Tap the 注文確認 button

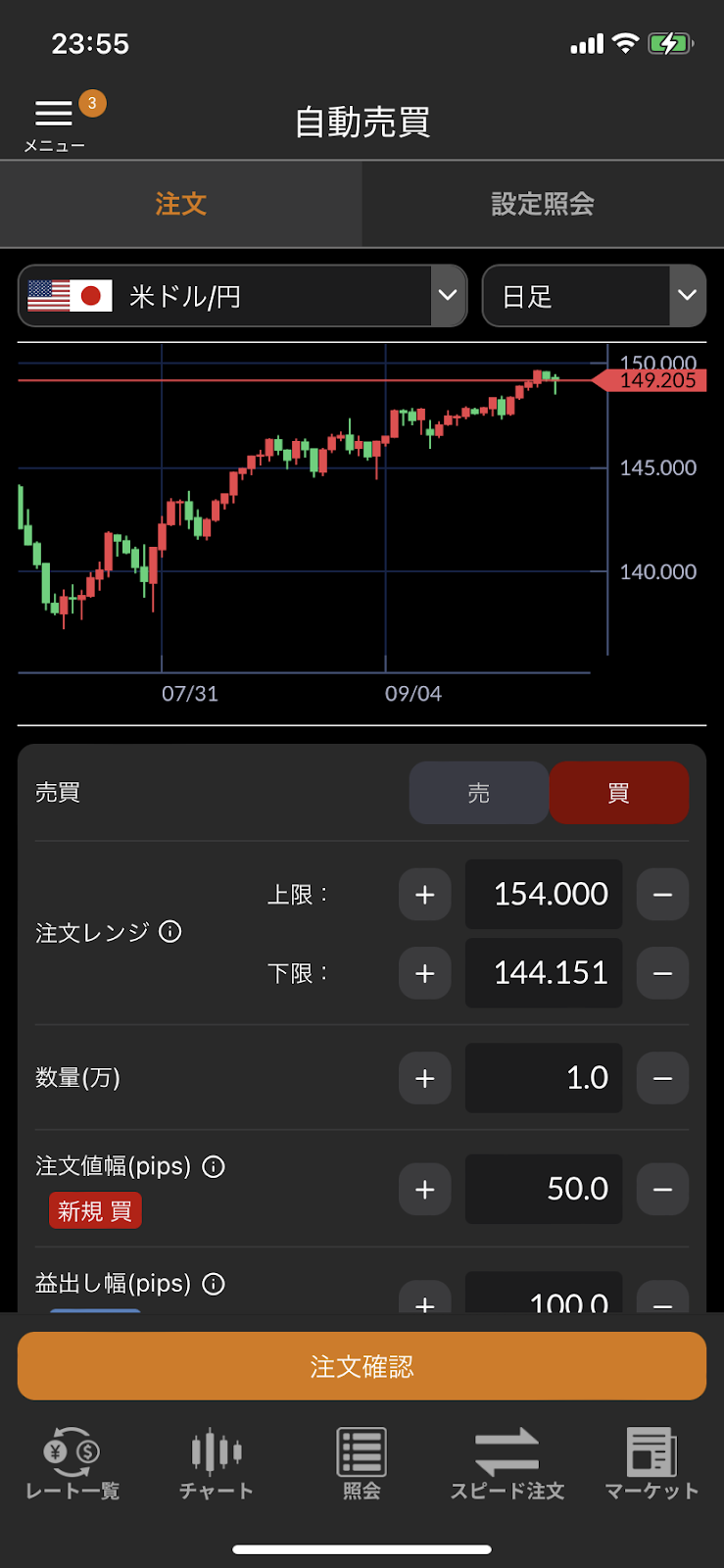362,1366
